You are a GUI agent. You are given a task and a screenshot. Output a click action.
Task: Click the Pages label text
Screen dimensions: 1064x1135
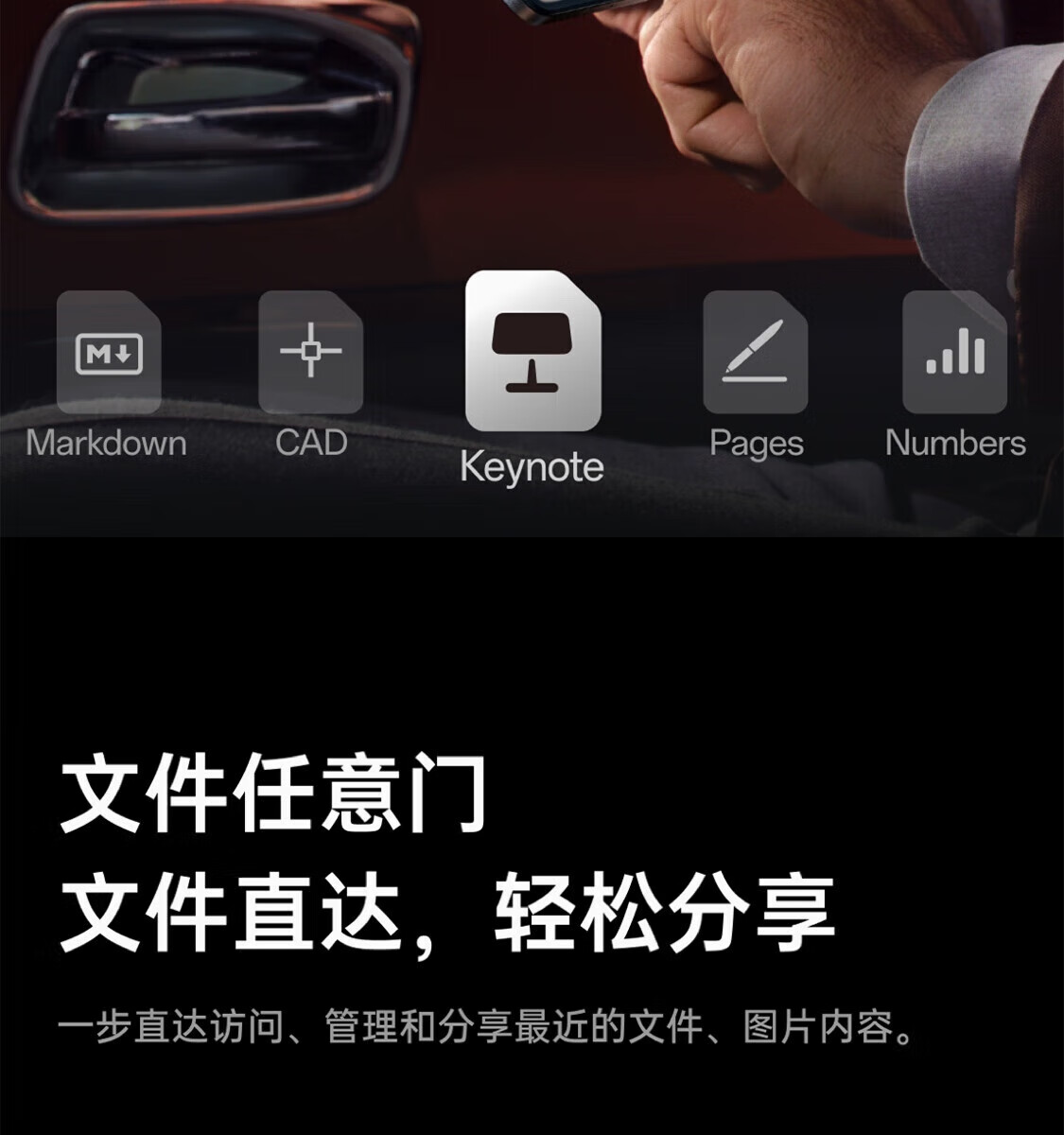(x=759, y=442)
